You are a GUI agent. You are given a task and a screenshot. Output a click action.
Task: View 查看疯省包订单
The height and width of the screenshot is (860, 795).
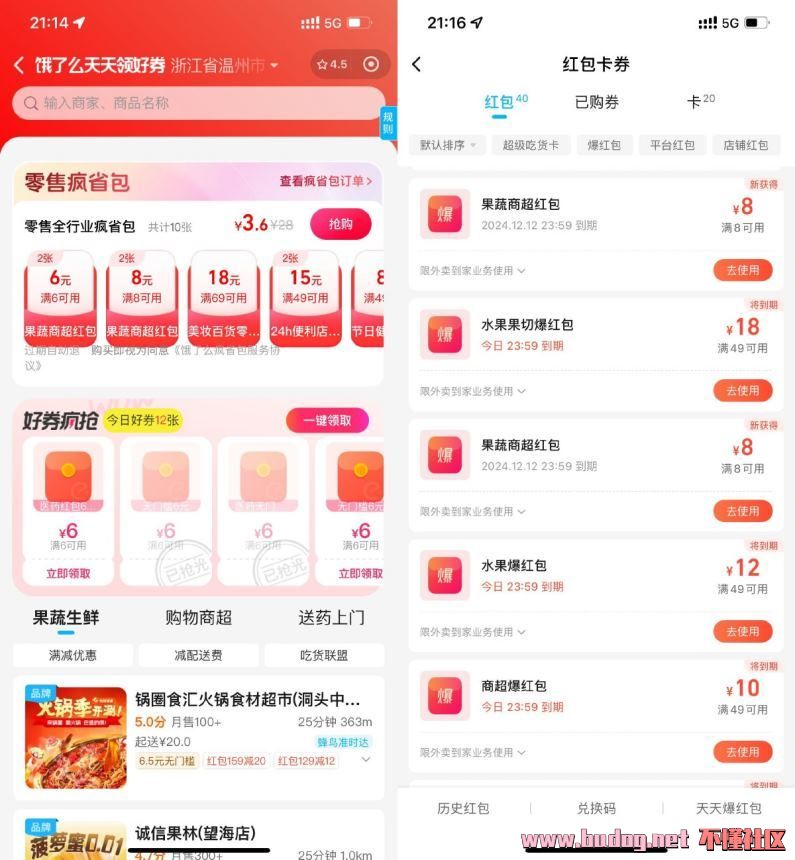(325, 181)
